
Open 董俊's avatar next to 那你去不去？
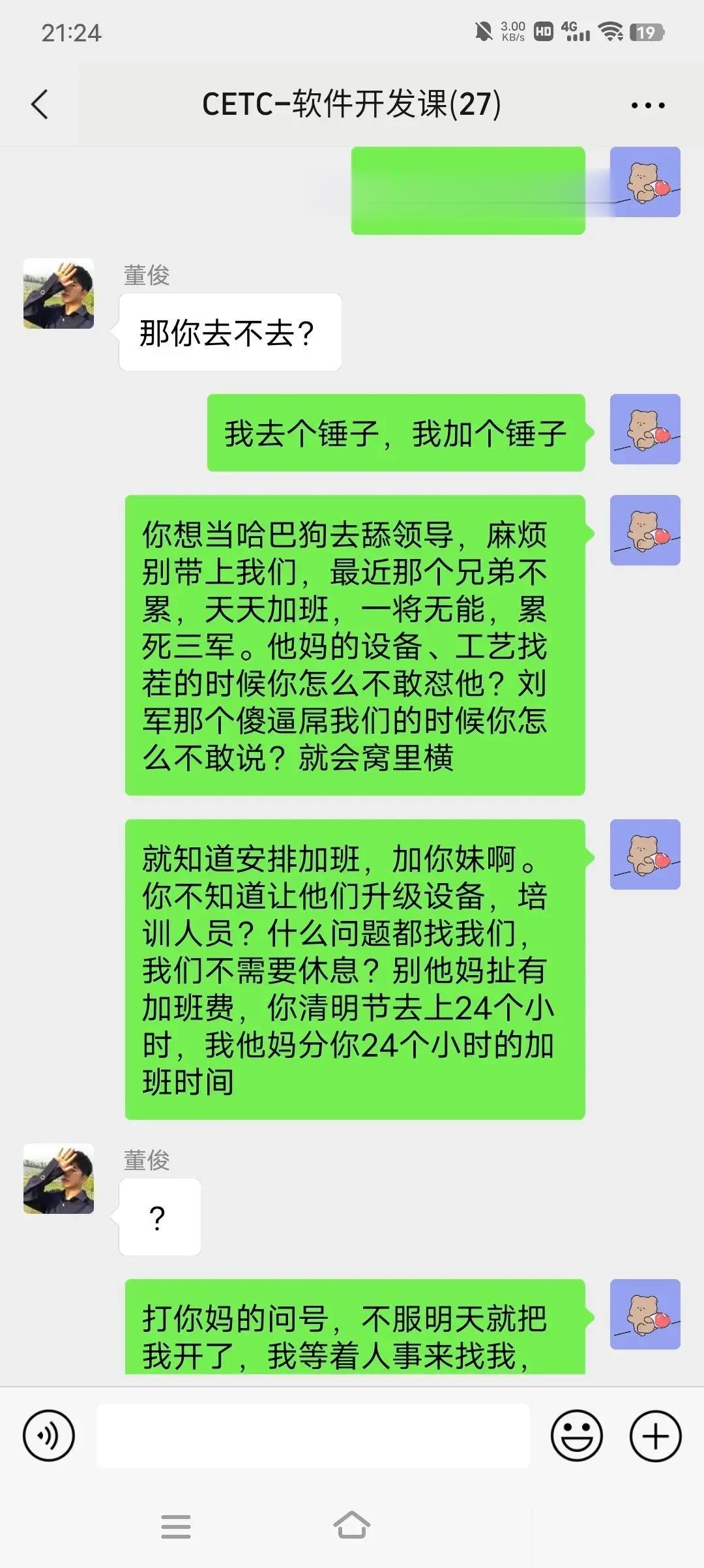coord(59,294)
